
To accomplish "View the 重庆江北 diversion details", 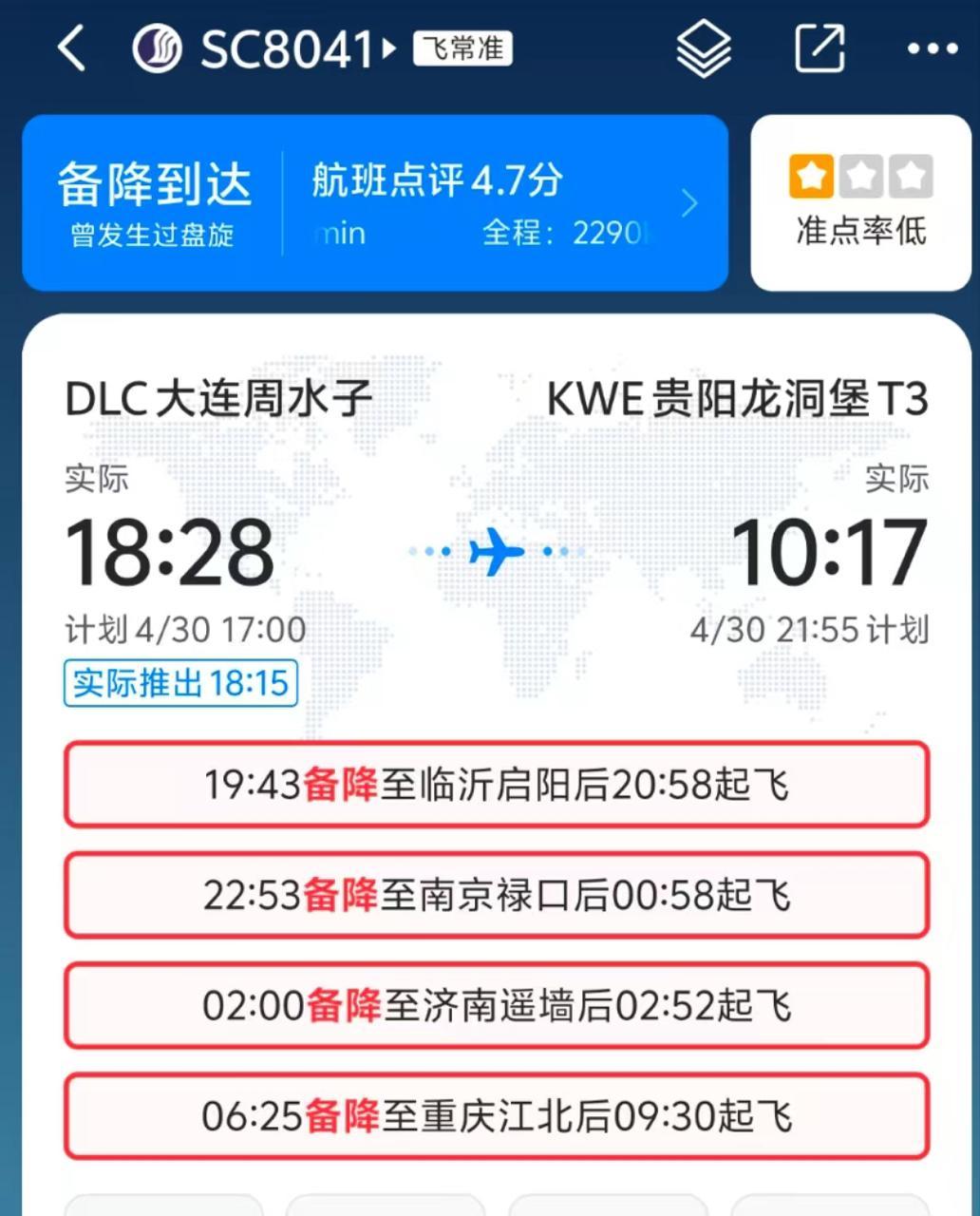I will click(496, 1115).
